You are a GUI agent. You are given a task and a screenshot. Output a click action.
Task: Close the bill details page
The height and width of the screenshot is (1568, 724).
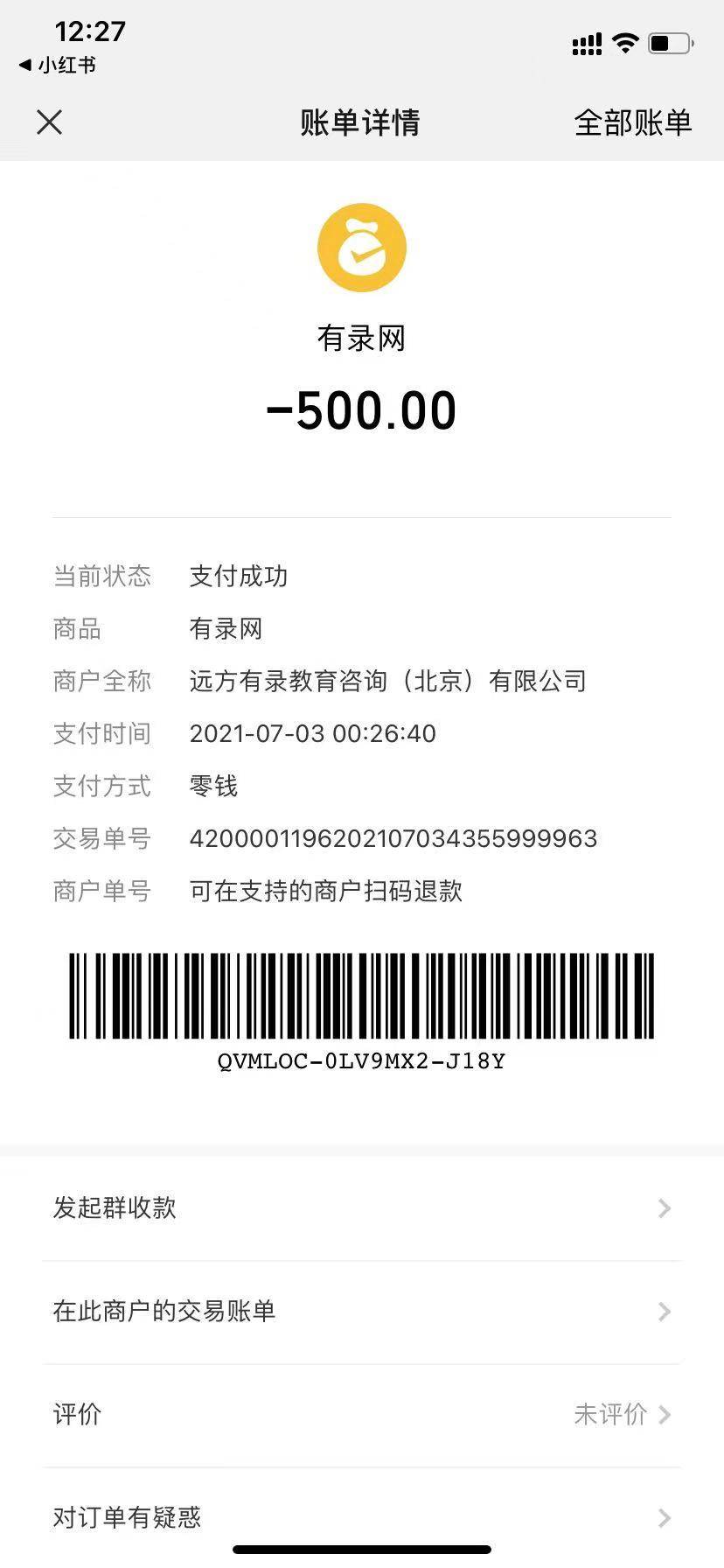point(50,122)
